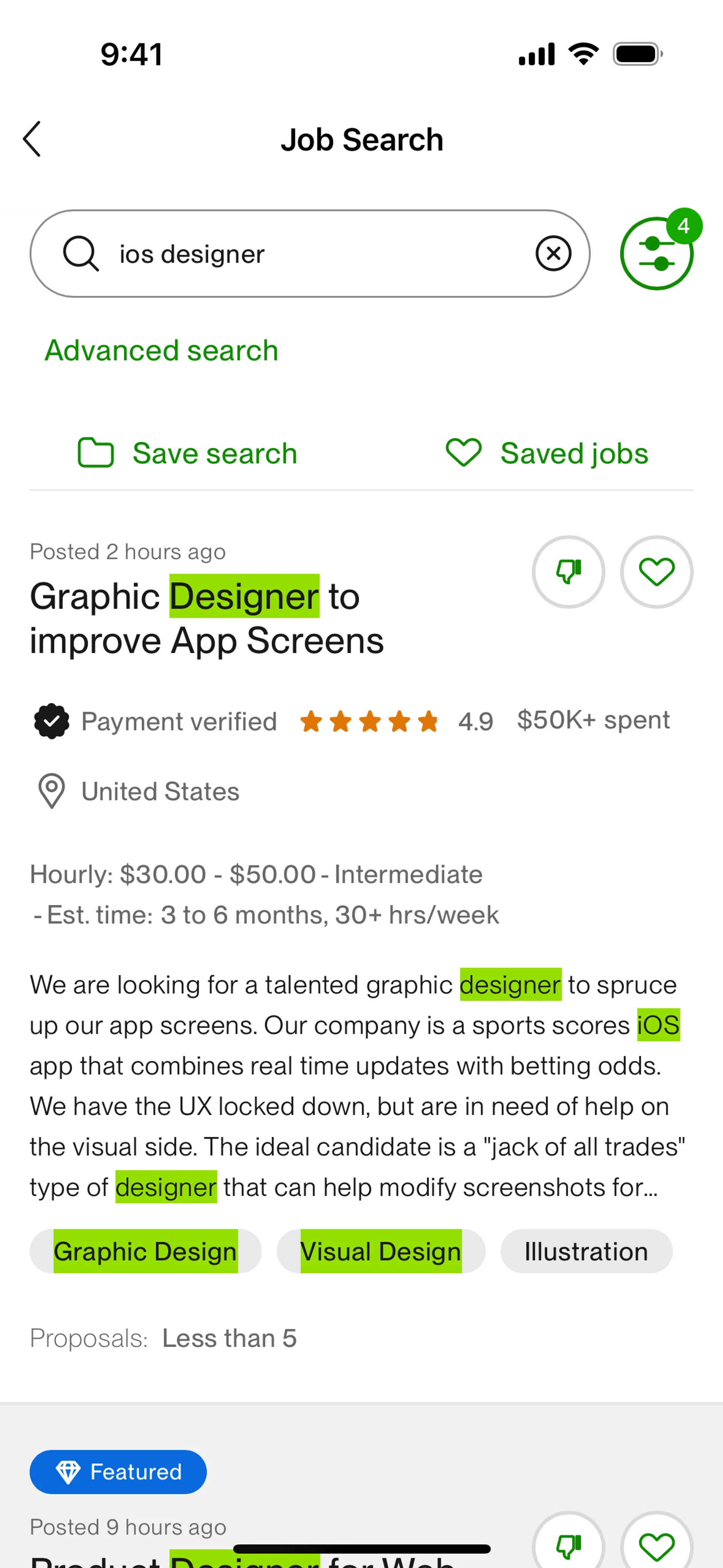View Saved jobs
The height and width of the screenshot is (1568, 723).
(x=546, y=454)
